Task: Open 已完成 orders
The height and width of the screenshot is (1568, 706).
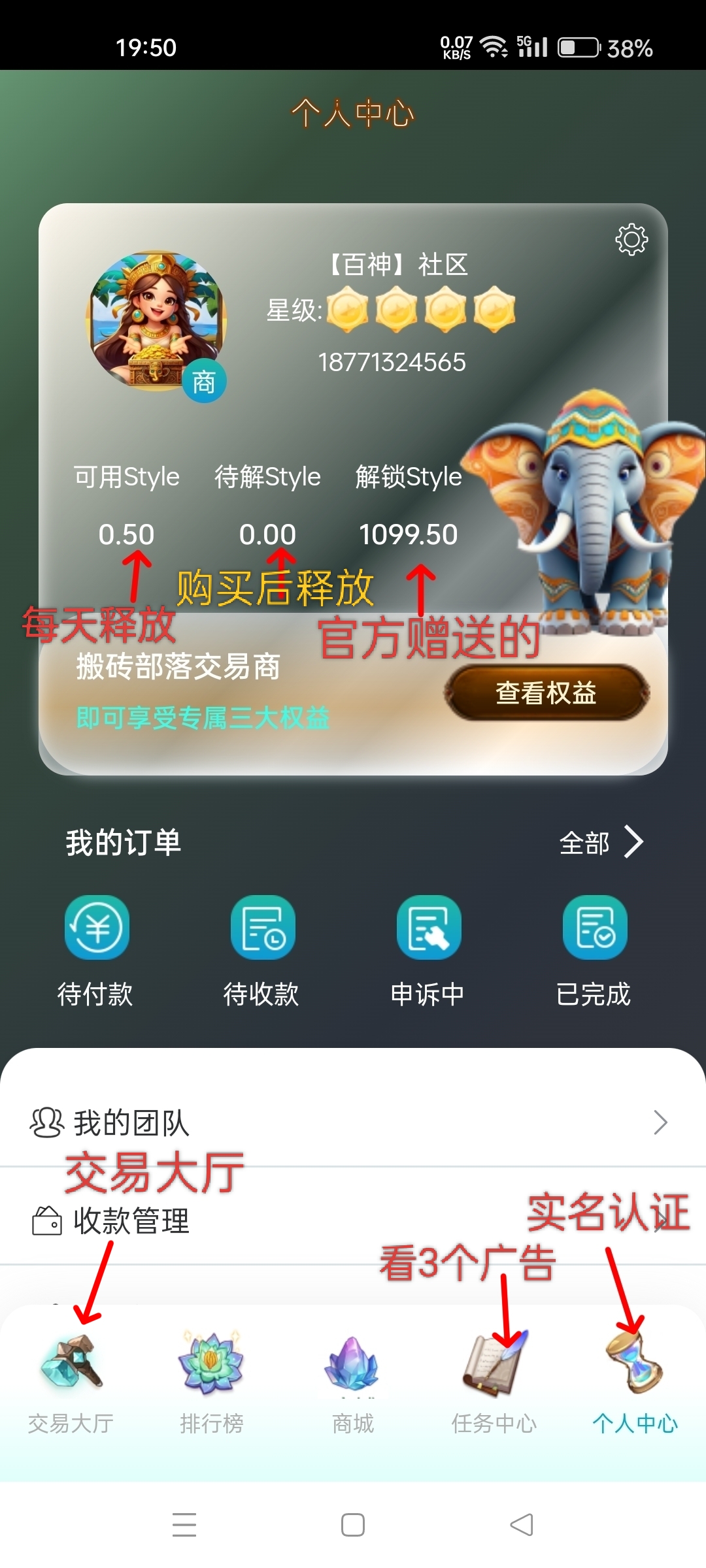Action: pos(594,951)
